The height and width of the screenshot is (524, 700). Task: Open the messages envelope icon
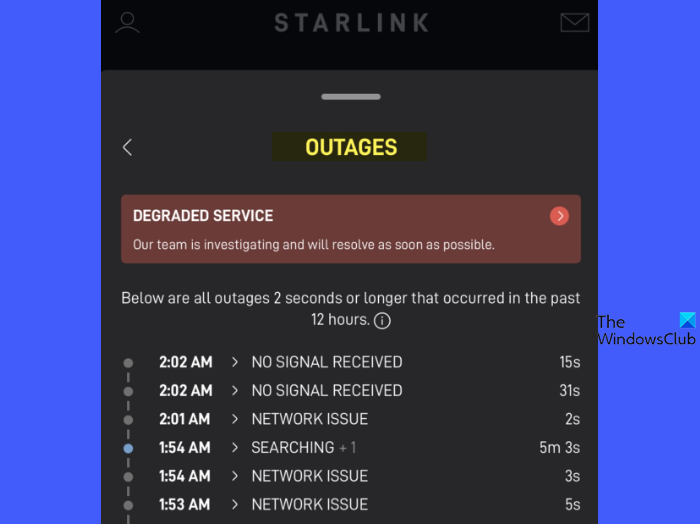(574, 22)
